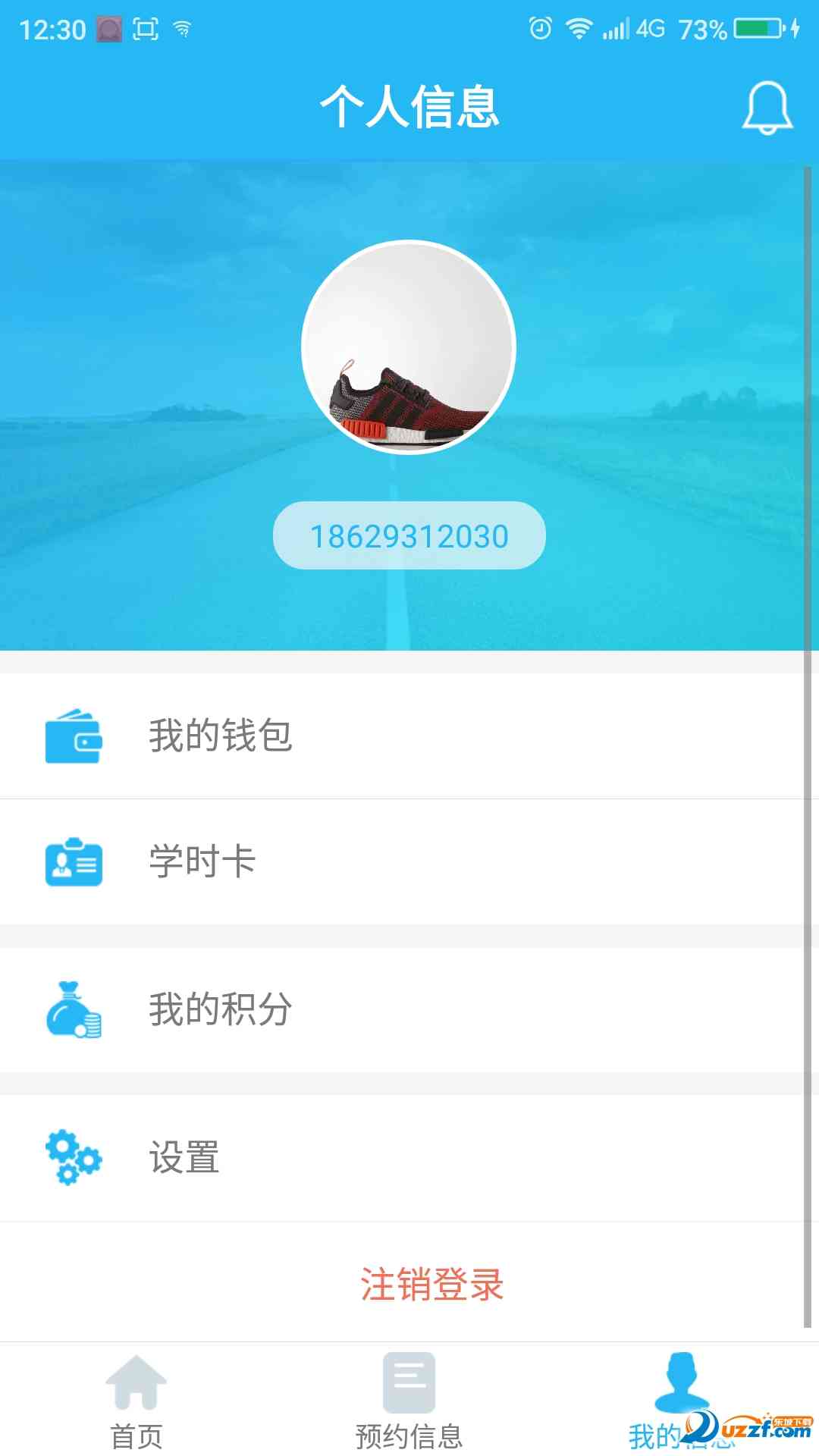Tap the sneaker profile avatar
This screenshot has height=1456, width=819.
click(409, 347)
